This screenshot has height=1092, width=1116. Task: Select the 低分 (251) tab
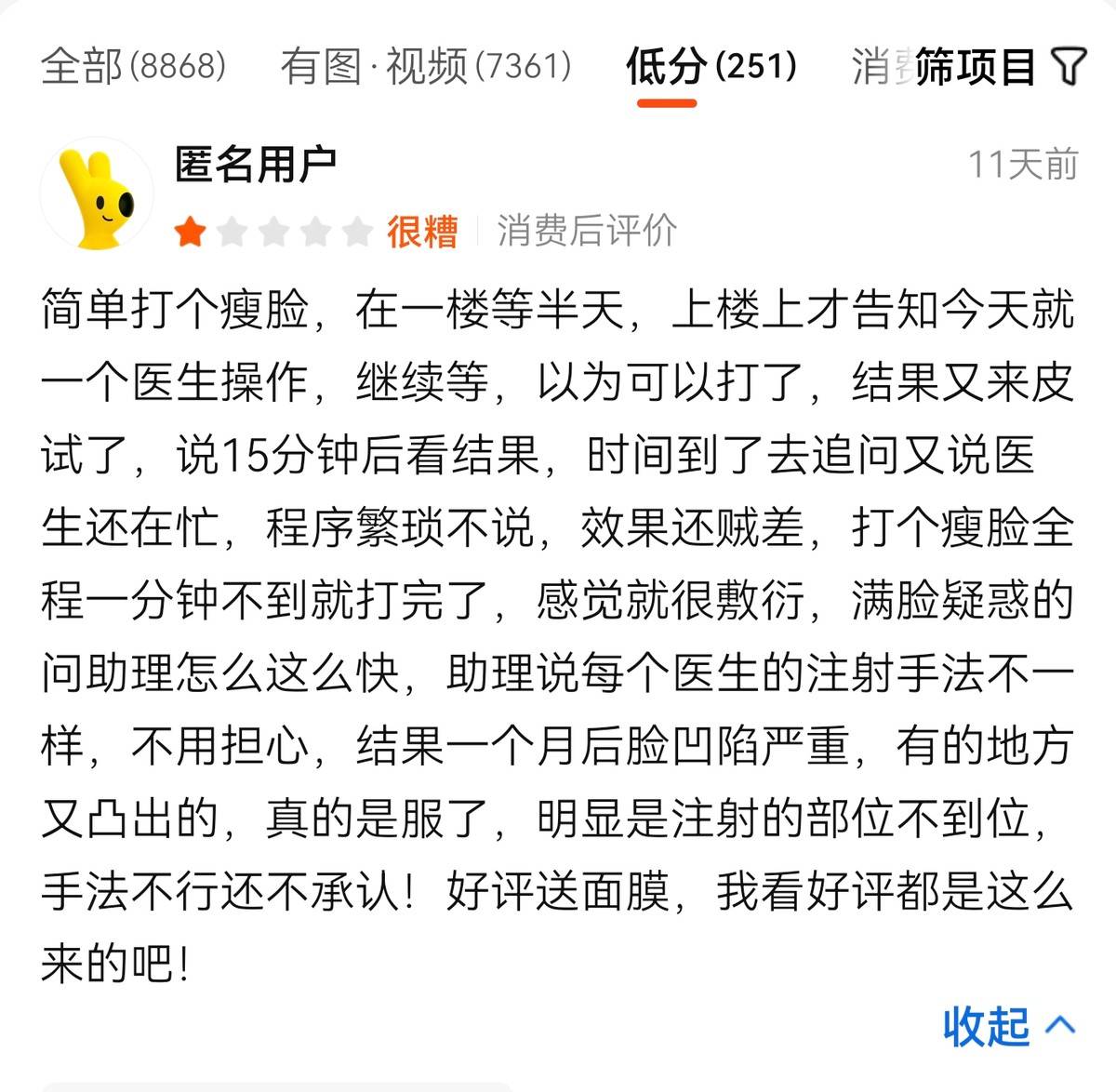711,67
